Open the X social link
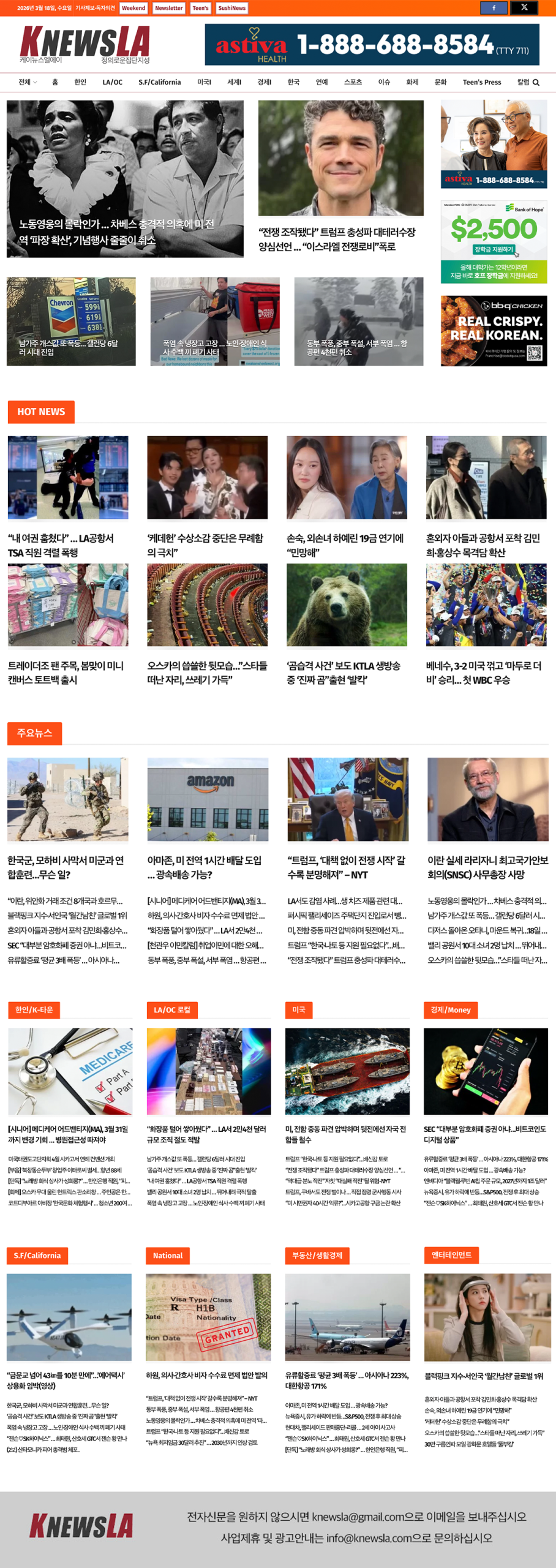Screen dimensions: 556x1568 pyautogui.click(x=524, y=8)
